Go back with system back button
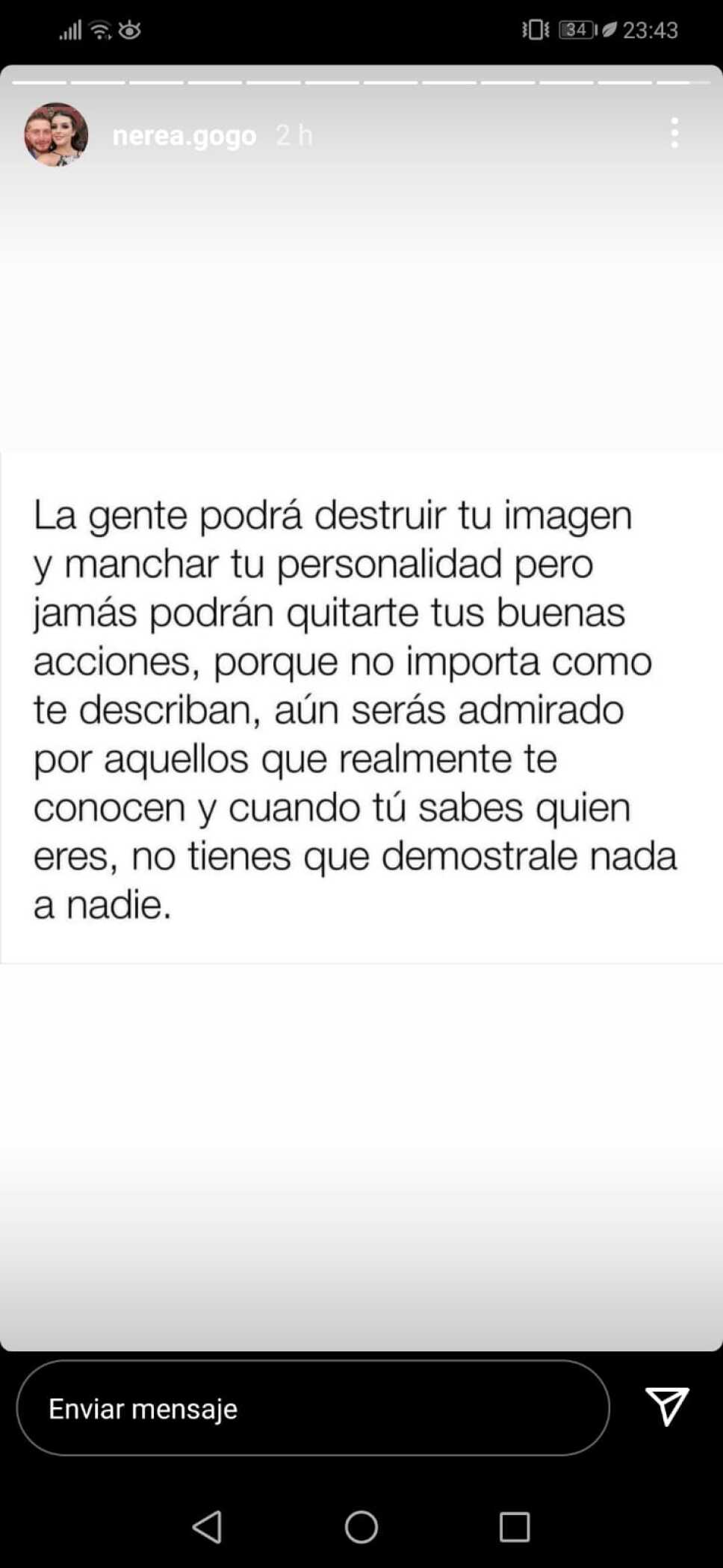This screenshot has width=723, height=1568. point(208,1527)
